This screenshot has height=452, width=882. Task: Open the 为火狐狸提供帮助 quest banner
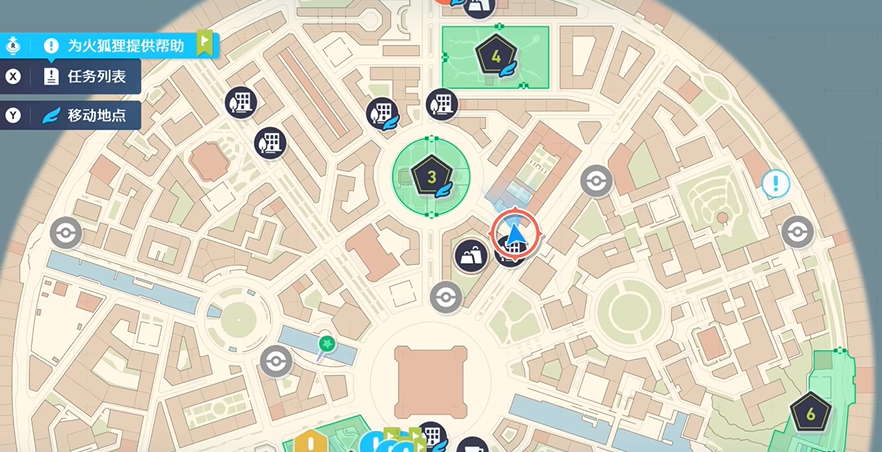tap(125, 45)
